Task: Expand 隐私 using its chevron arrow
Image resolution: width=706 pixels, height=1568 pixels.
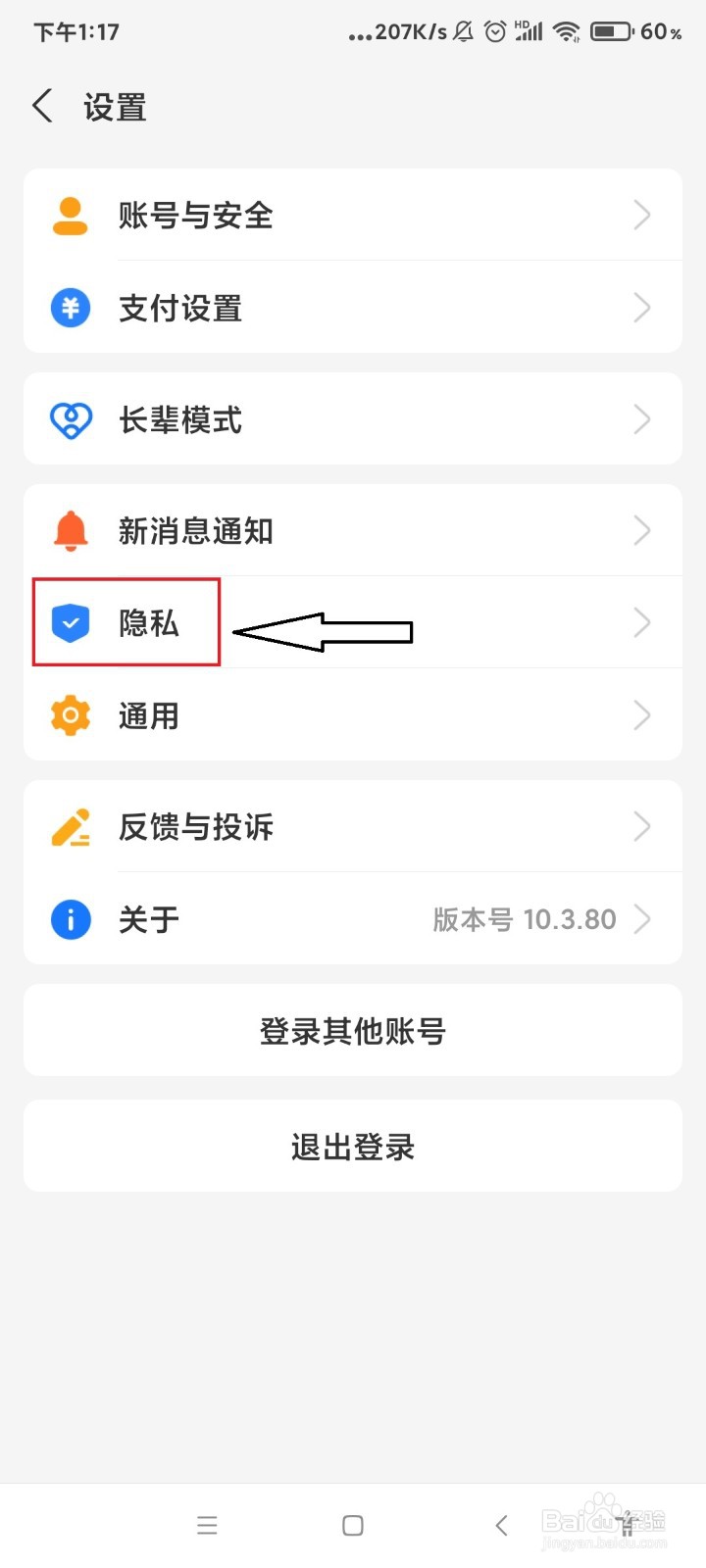Action: (x=642, y=621)
